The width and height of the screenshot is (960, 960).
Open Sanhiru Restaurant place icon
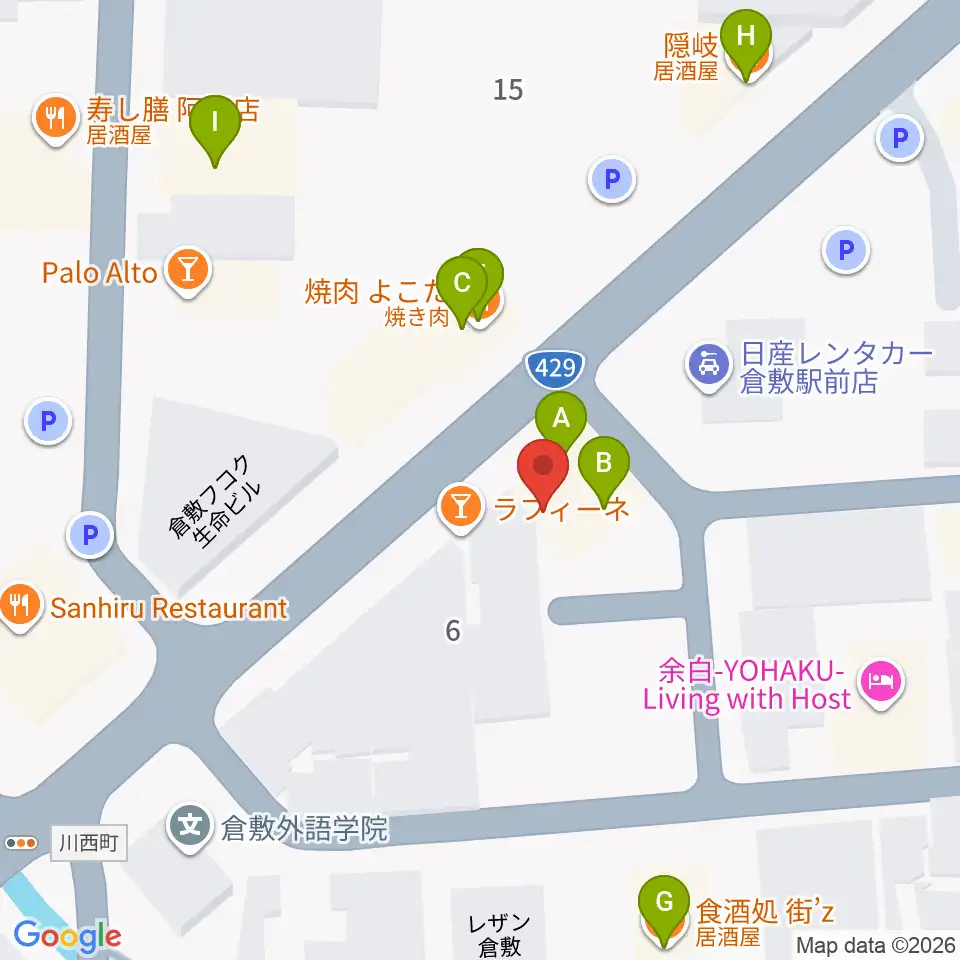[x=20, y=606]
